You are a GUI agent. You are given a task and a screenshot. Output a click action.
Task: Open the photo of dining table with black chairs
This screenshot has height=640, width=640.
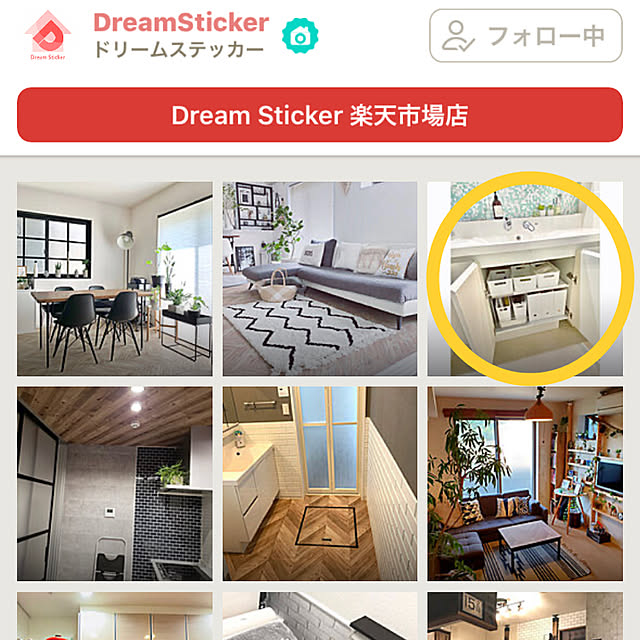114,278
